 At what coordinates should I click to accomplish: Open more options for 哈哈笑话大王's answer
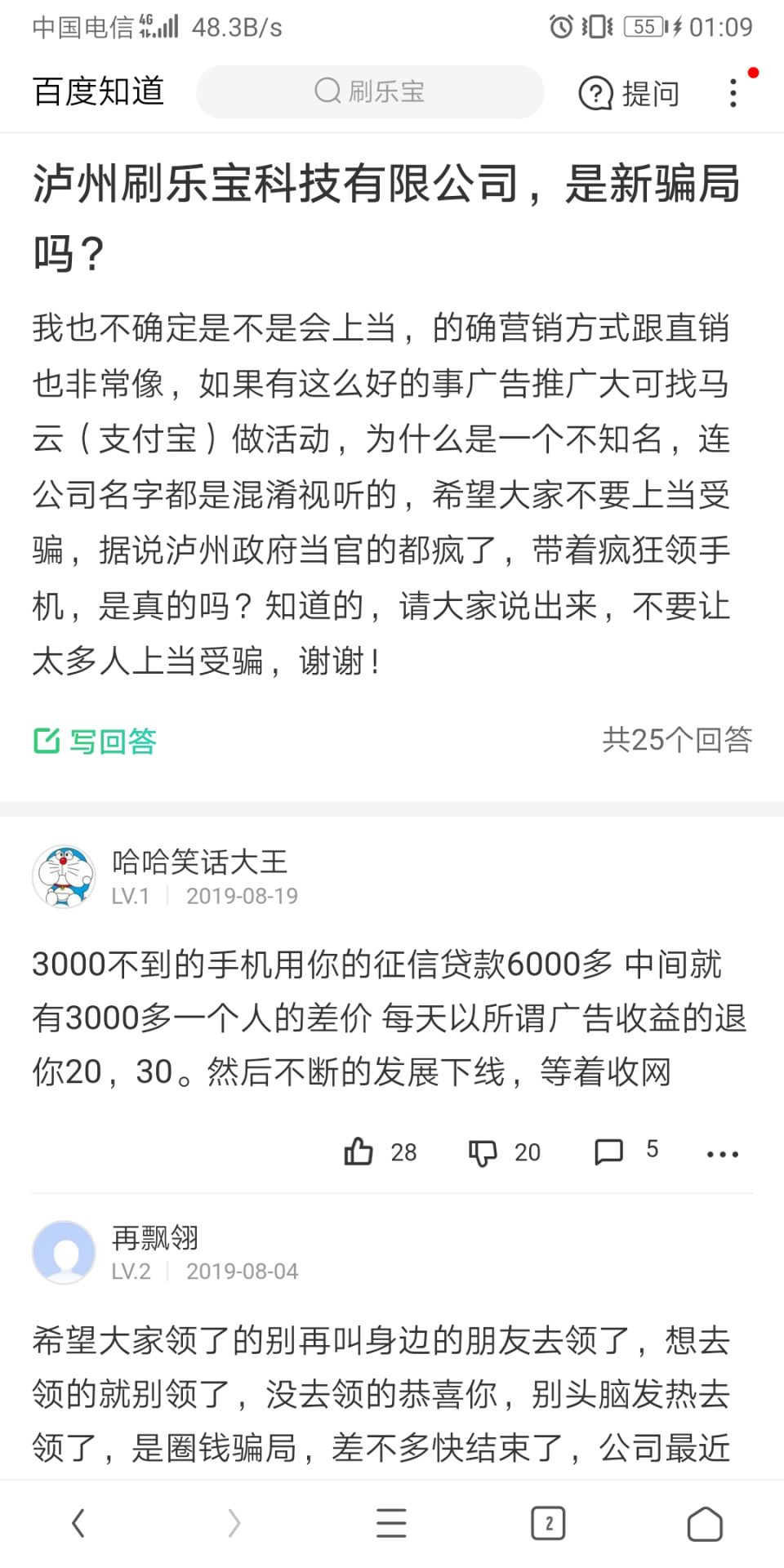(x=722, y=1153)
